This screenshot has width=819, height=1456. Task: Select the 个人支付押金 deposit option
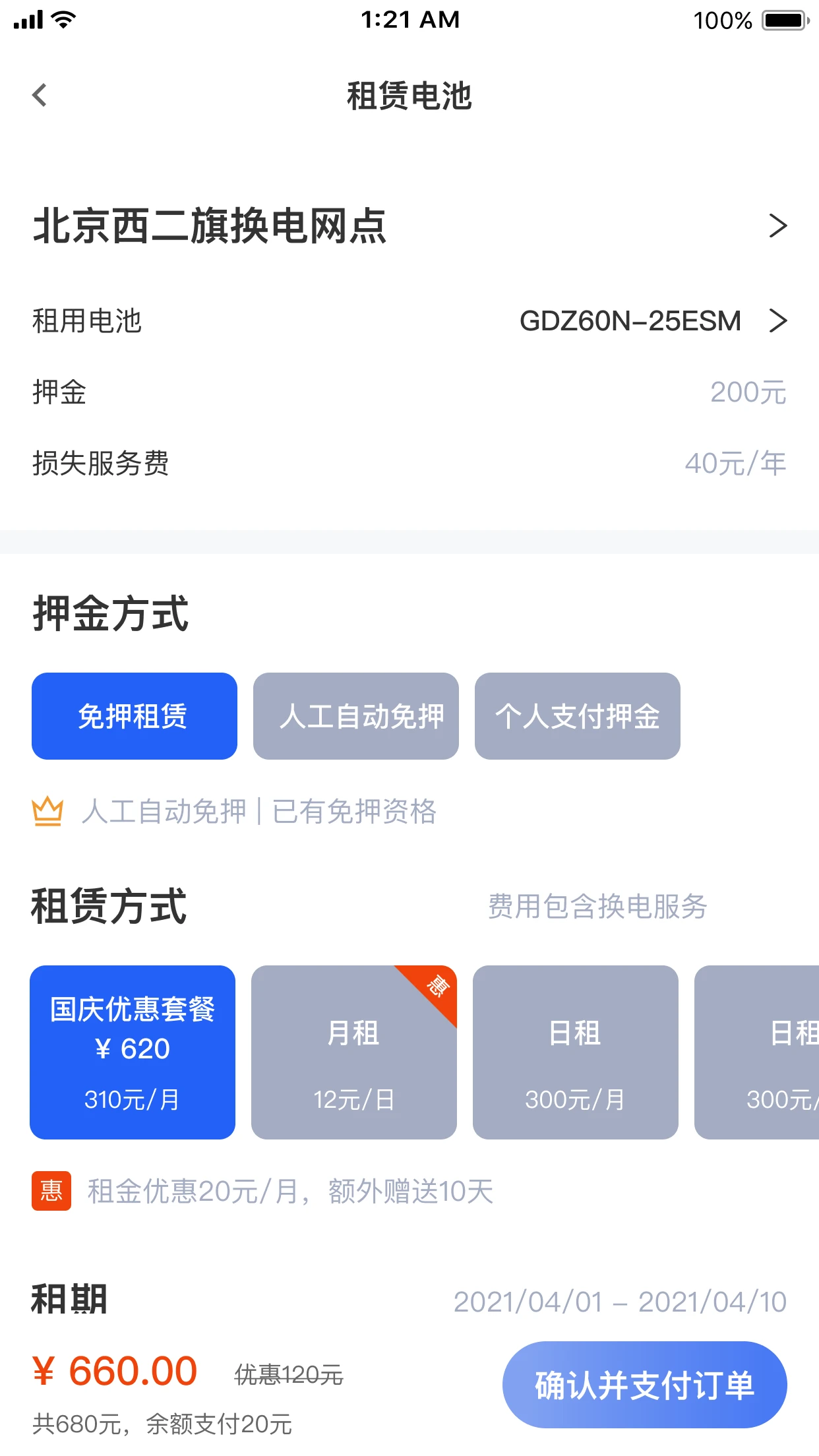point(577,716)
